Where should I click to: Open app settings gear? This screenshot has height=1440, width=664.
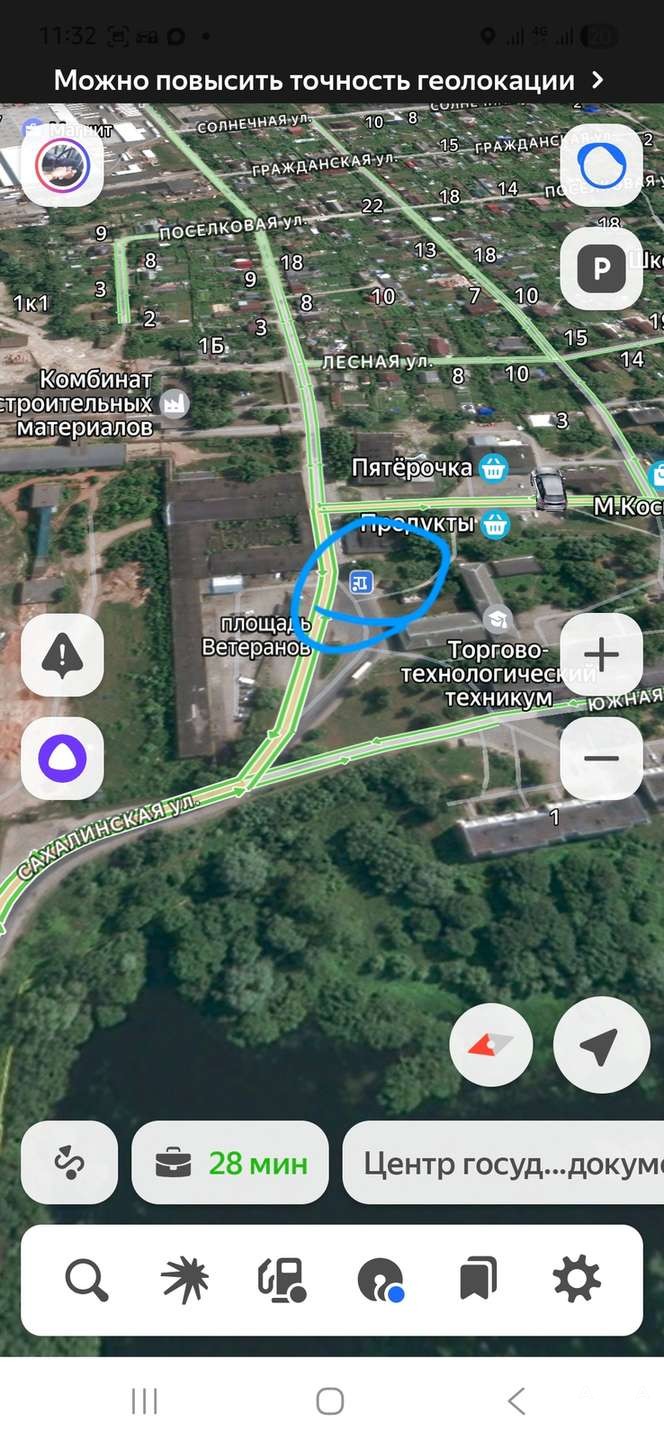tap(577, 1280)
